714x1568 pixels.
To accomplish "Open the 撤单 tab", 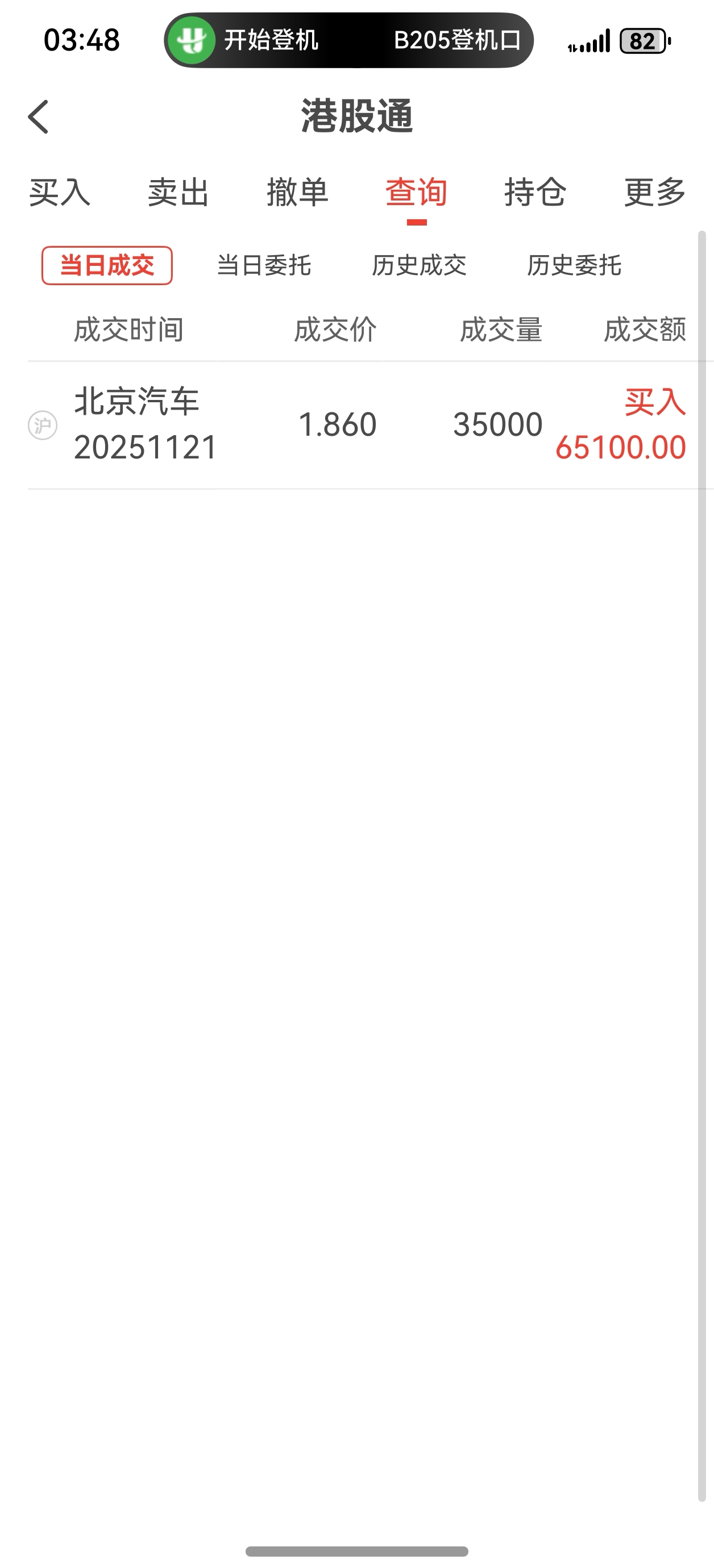I will (297, 193).
